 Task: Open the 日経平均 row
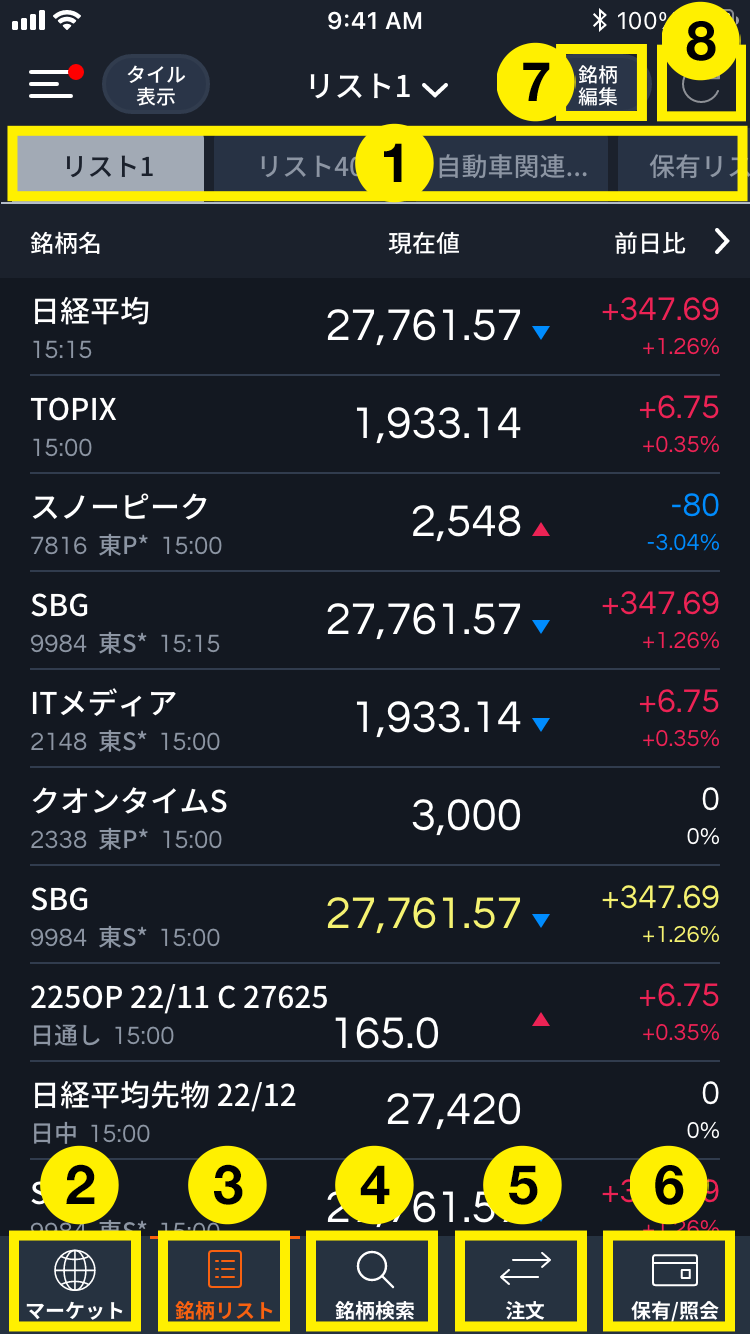[375, 326]
